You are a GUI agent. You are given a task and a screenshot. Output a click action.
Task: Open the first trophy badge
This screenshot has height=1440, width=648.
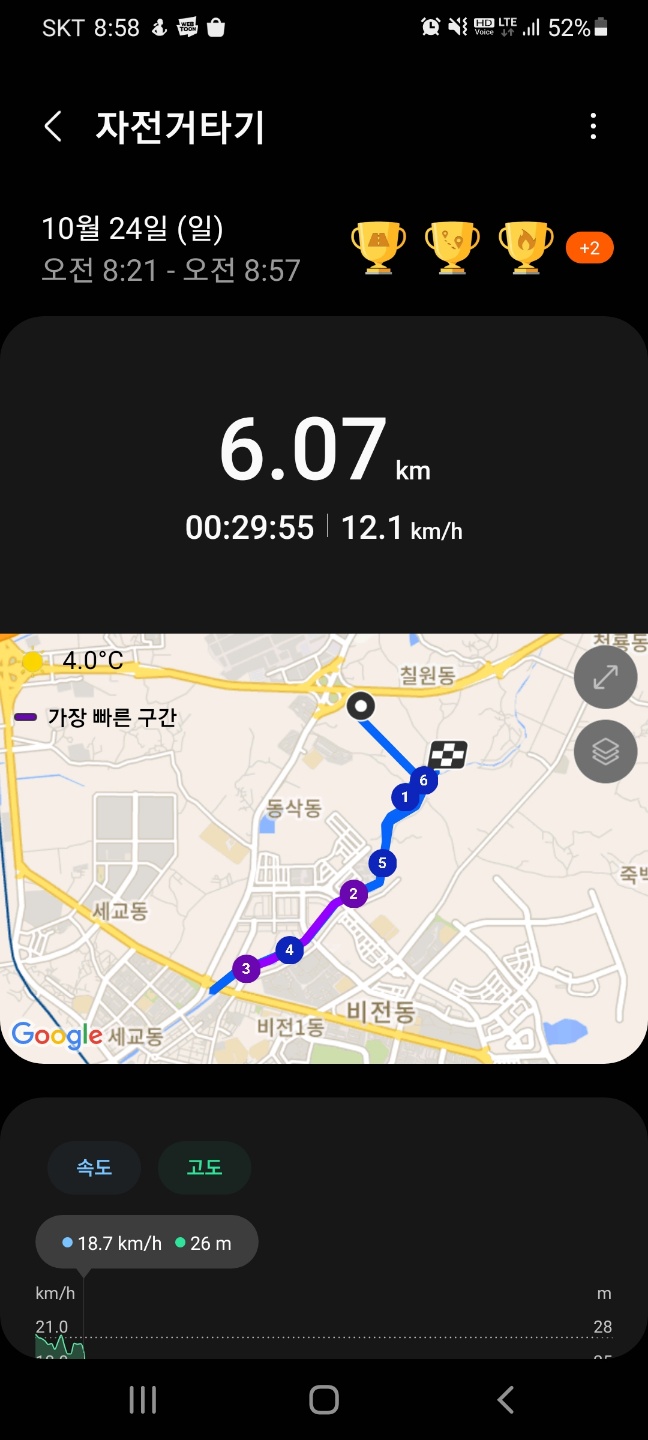(x=378, y=247)
